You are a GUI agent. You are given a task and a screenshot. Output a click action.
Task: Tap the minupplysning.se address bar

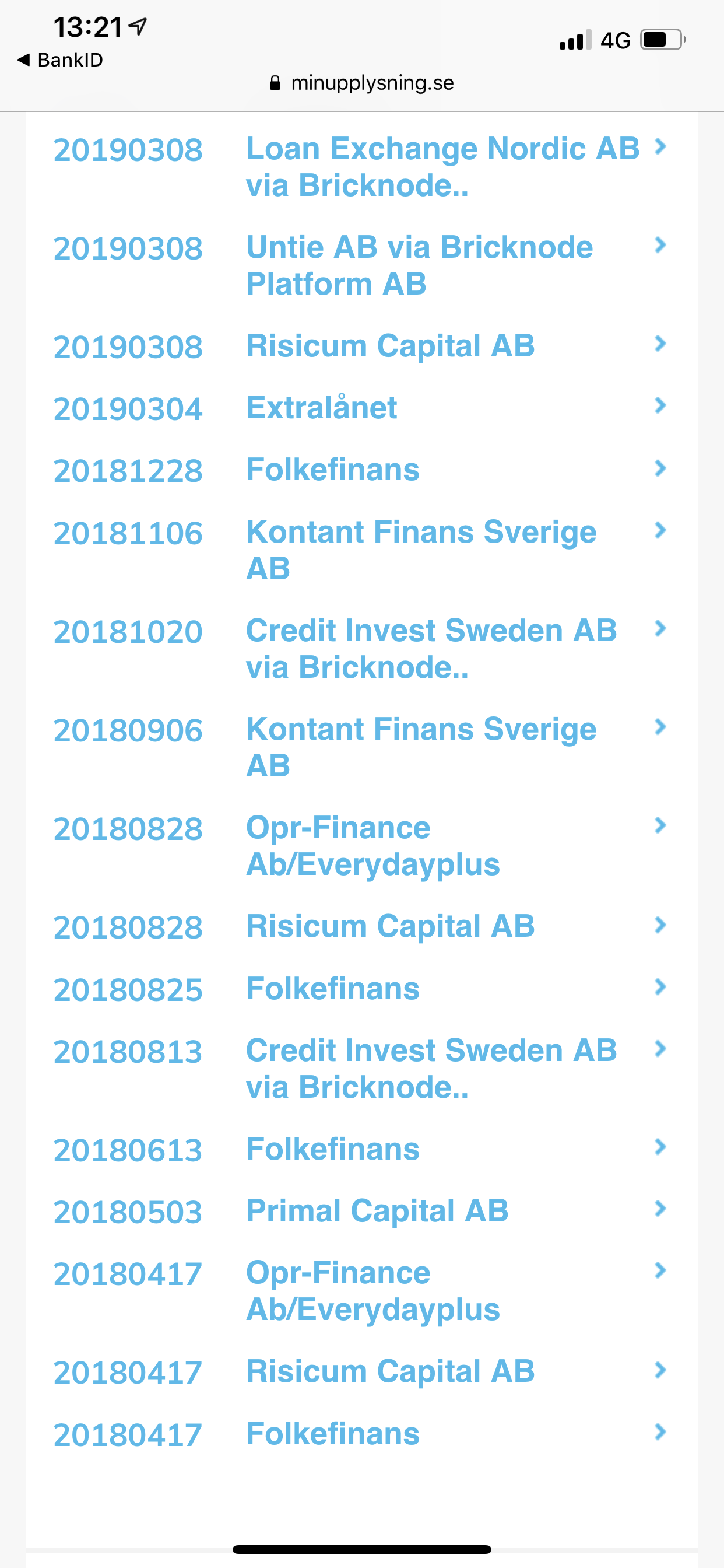click(x=362, y=83)
